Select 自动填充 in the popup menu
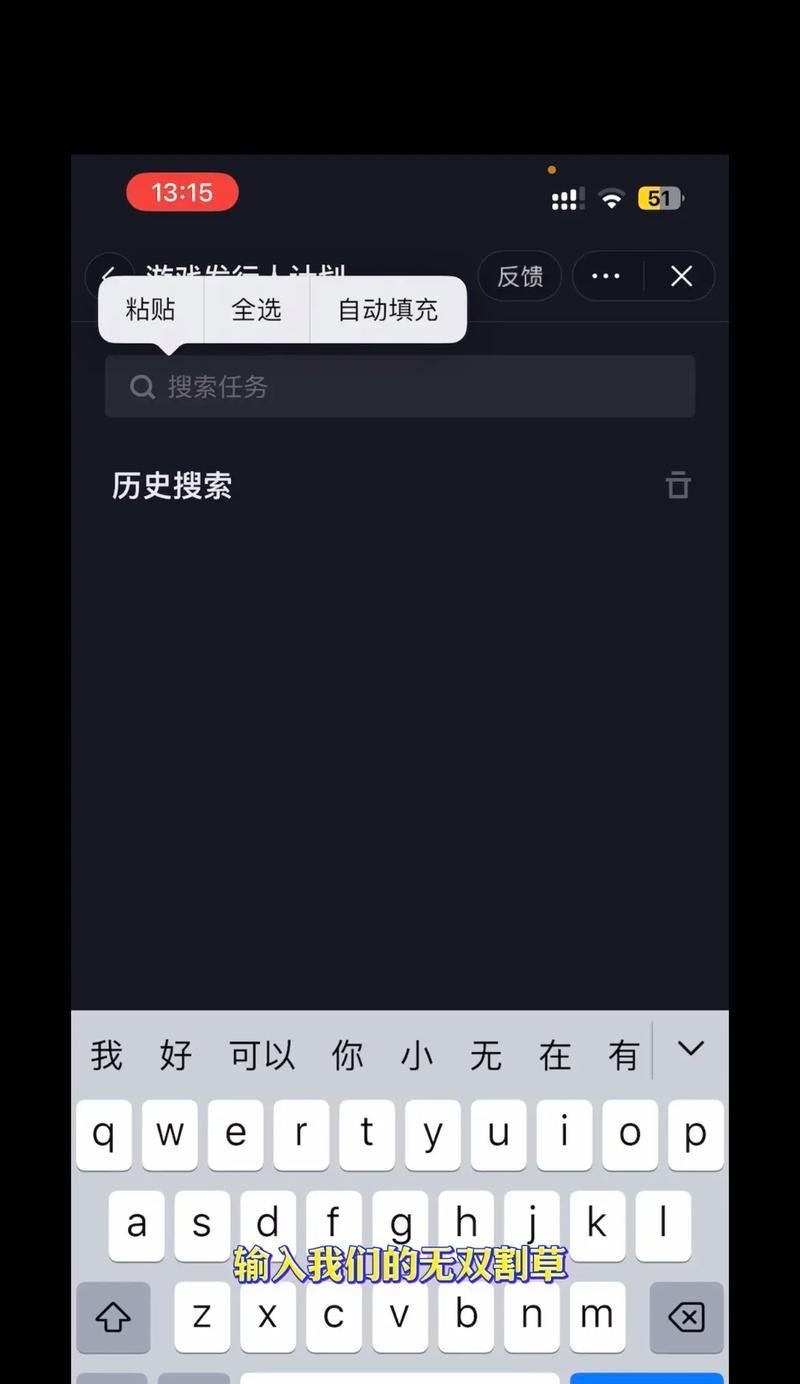Viewport: 800px width, 1384px height. [388, 310]
